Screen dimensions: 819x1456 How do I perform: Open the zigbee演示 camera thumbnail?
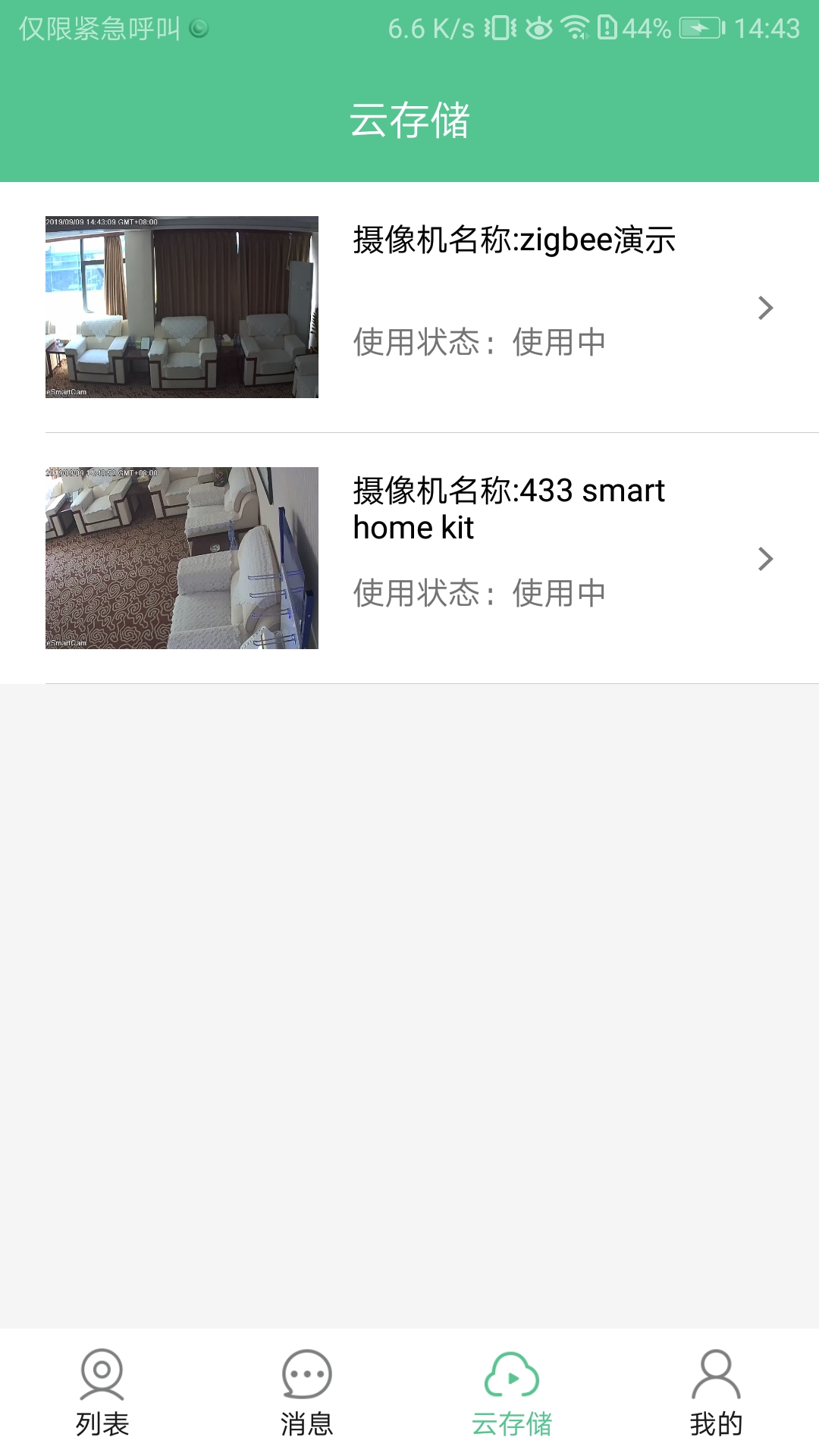[x=182, y=307]
